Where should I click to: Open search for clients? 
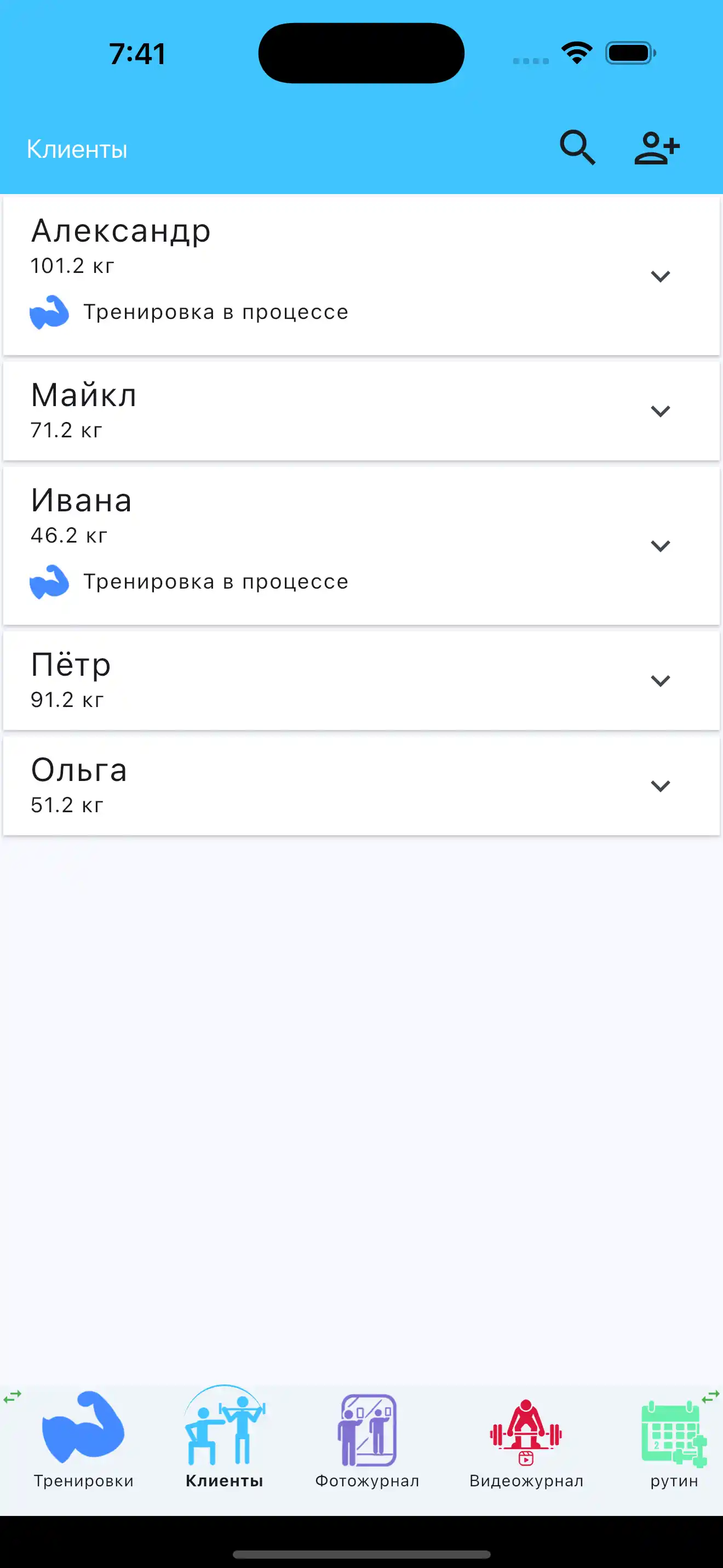point(578,148)
